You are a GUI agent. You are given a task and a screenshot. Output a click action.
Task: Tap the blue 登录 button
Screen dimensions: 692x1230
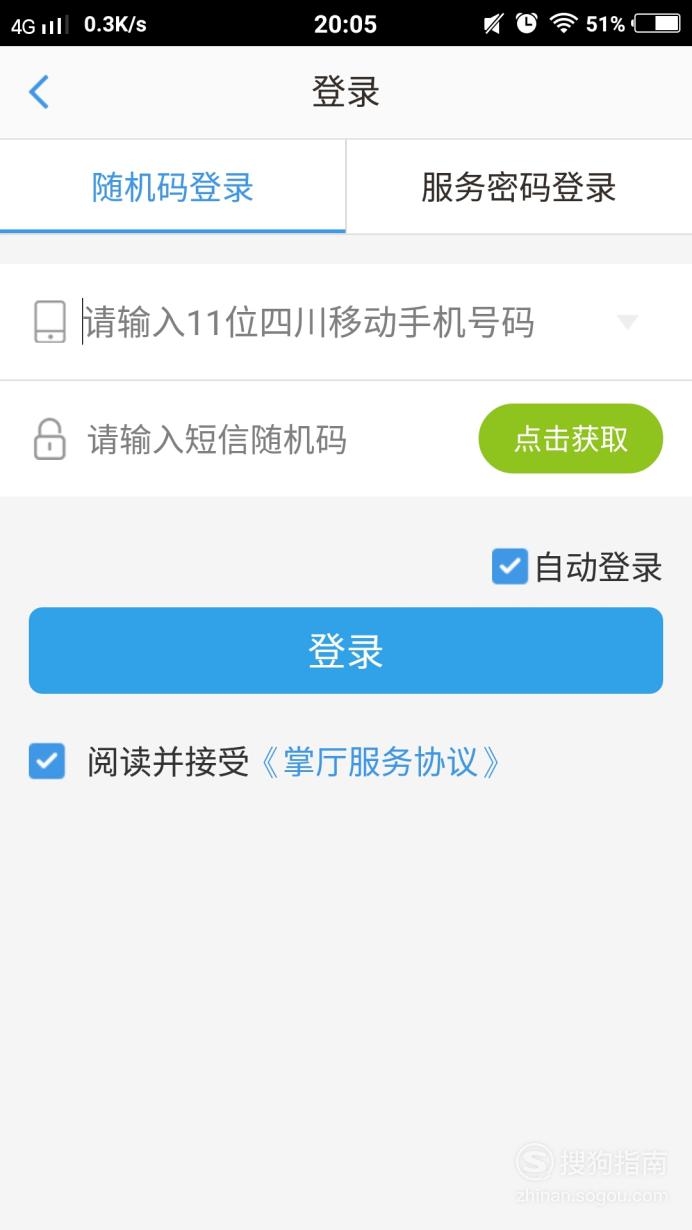tap(346, 650)
